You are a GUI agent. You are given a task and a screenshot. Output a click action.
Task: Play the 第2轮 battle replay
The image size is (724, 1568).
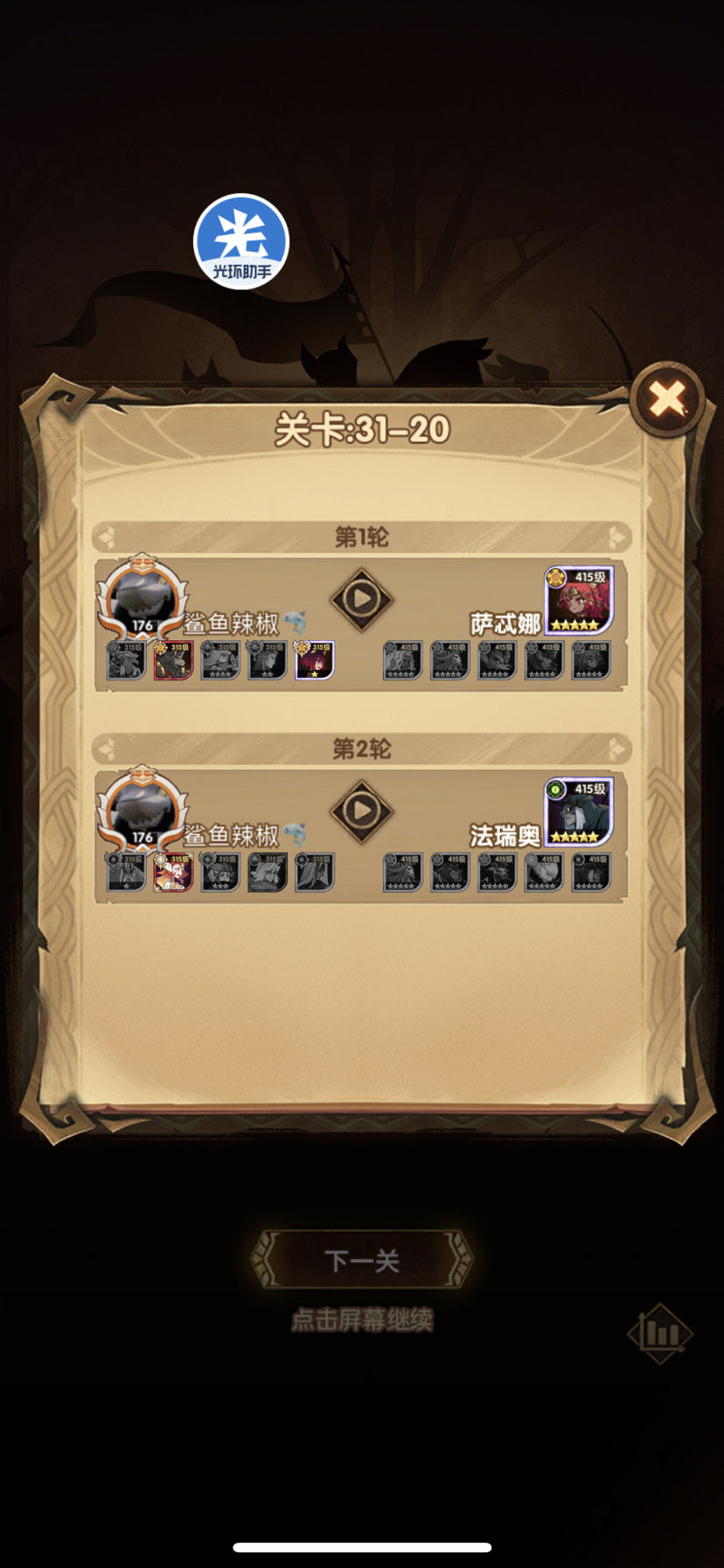[x=361, y=812]
